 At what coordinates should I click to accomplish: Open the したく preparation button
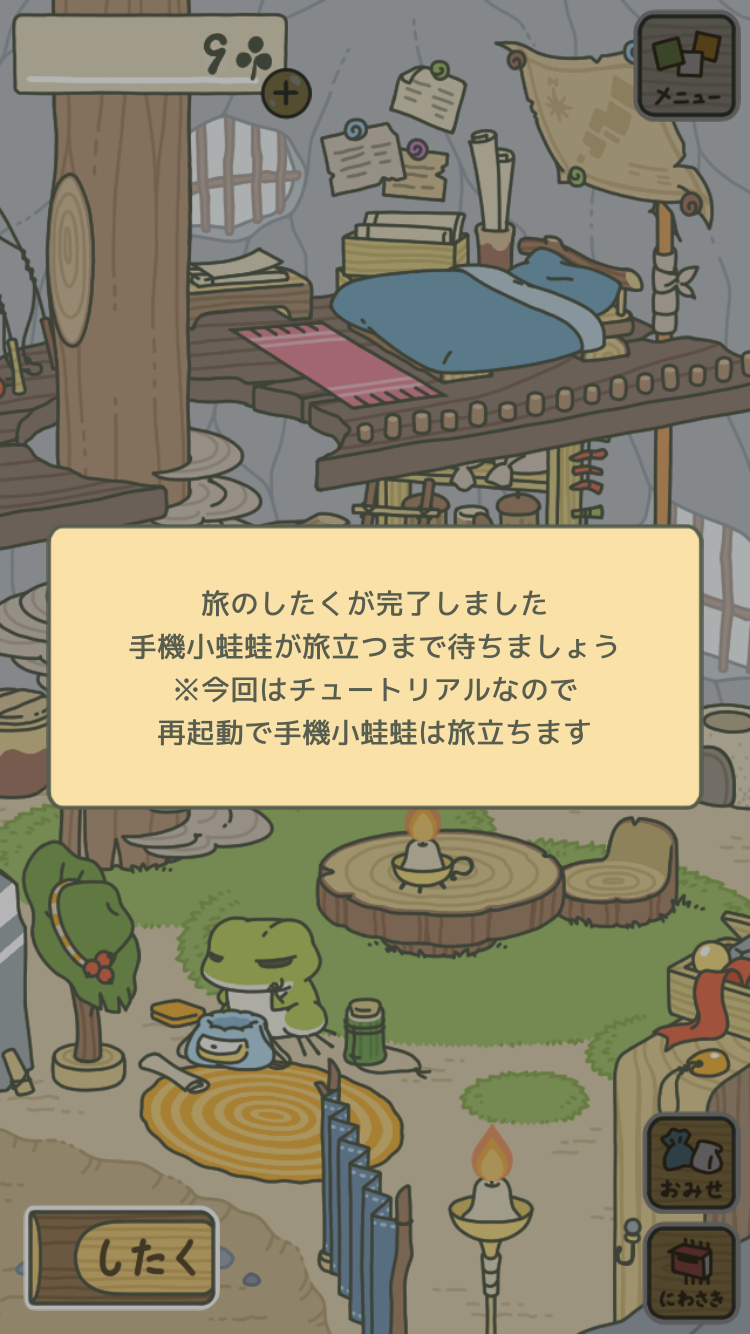[x=122, y=1258]
